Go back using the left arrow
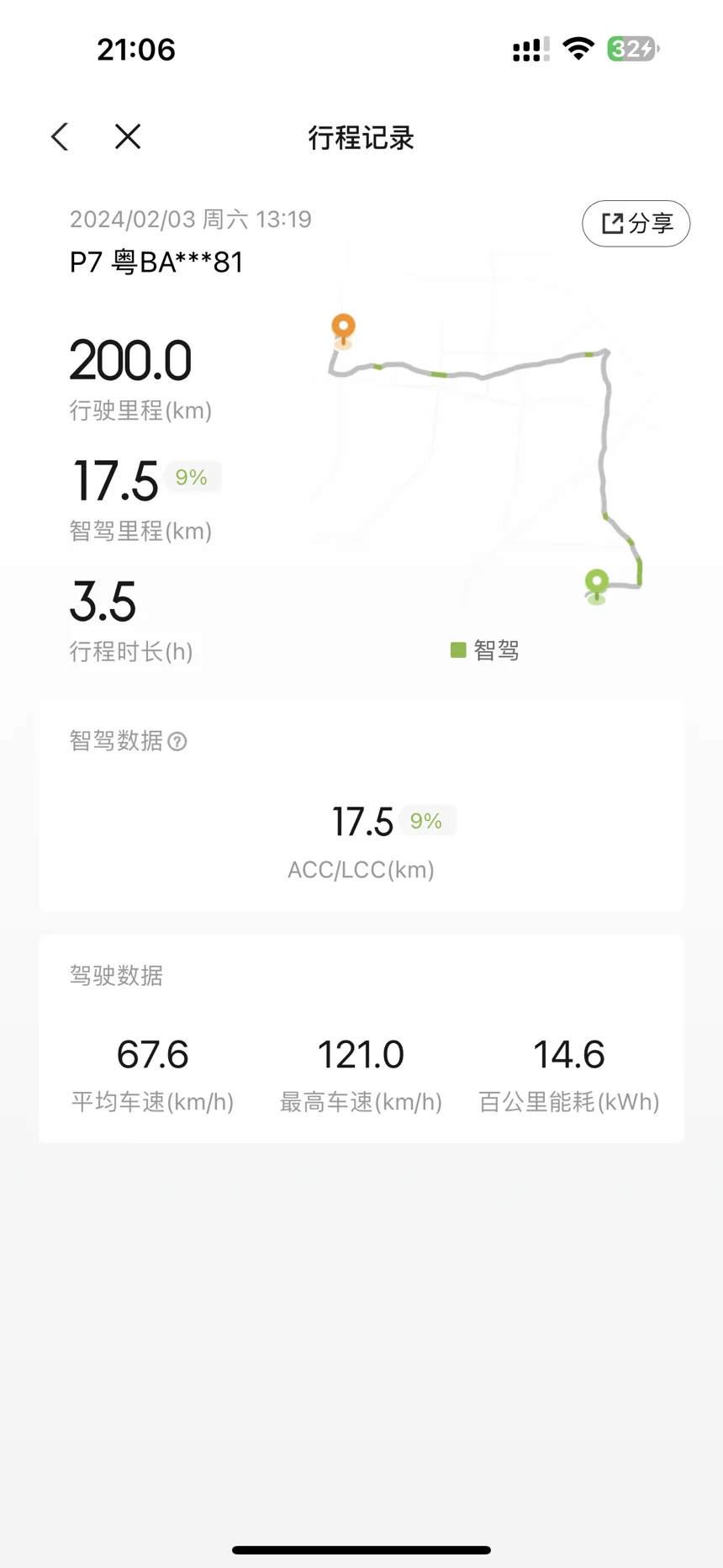The height and width of the screenshot is (1568, 723). pyautogui.click(x=60, y=136)
